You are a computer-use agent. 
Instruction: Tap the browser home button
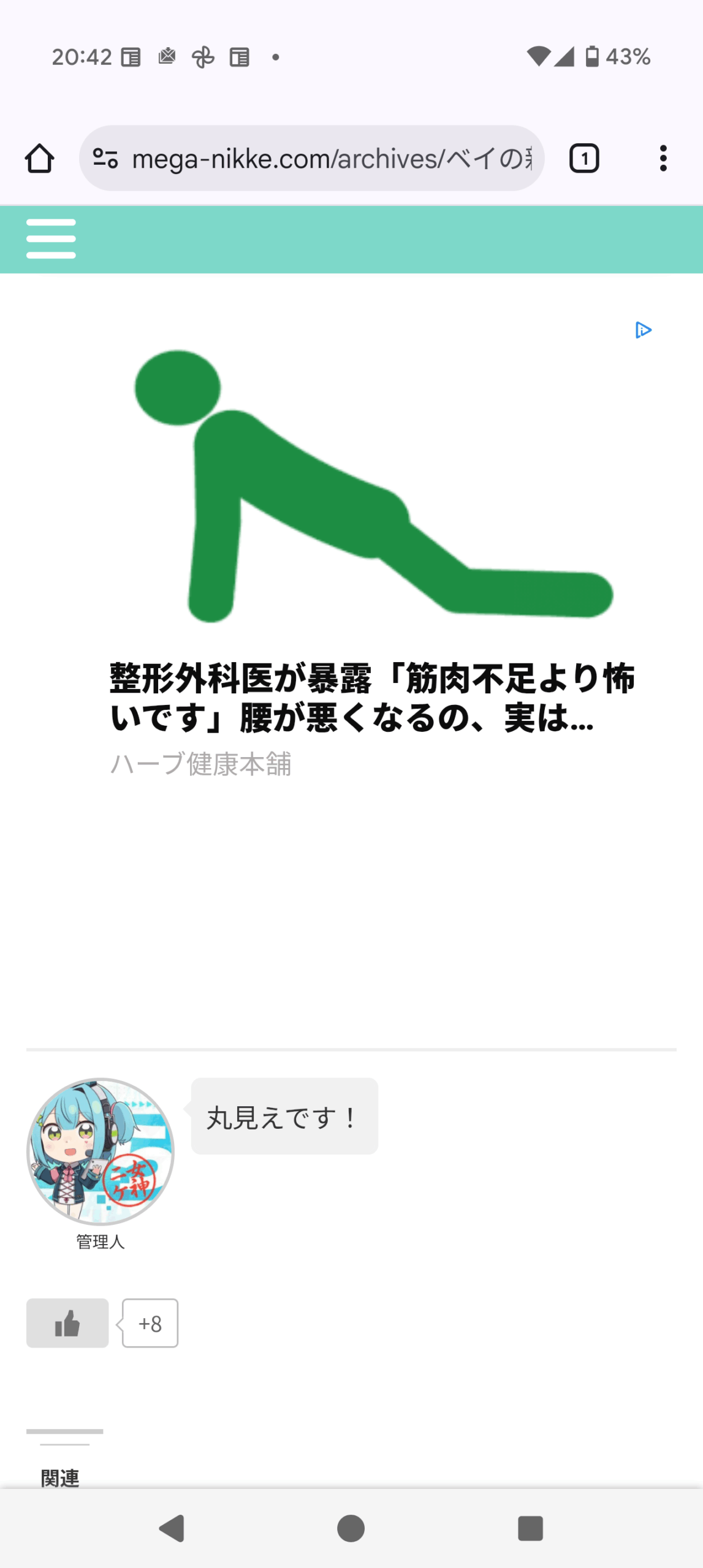(x=39, y=159)
